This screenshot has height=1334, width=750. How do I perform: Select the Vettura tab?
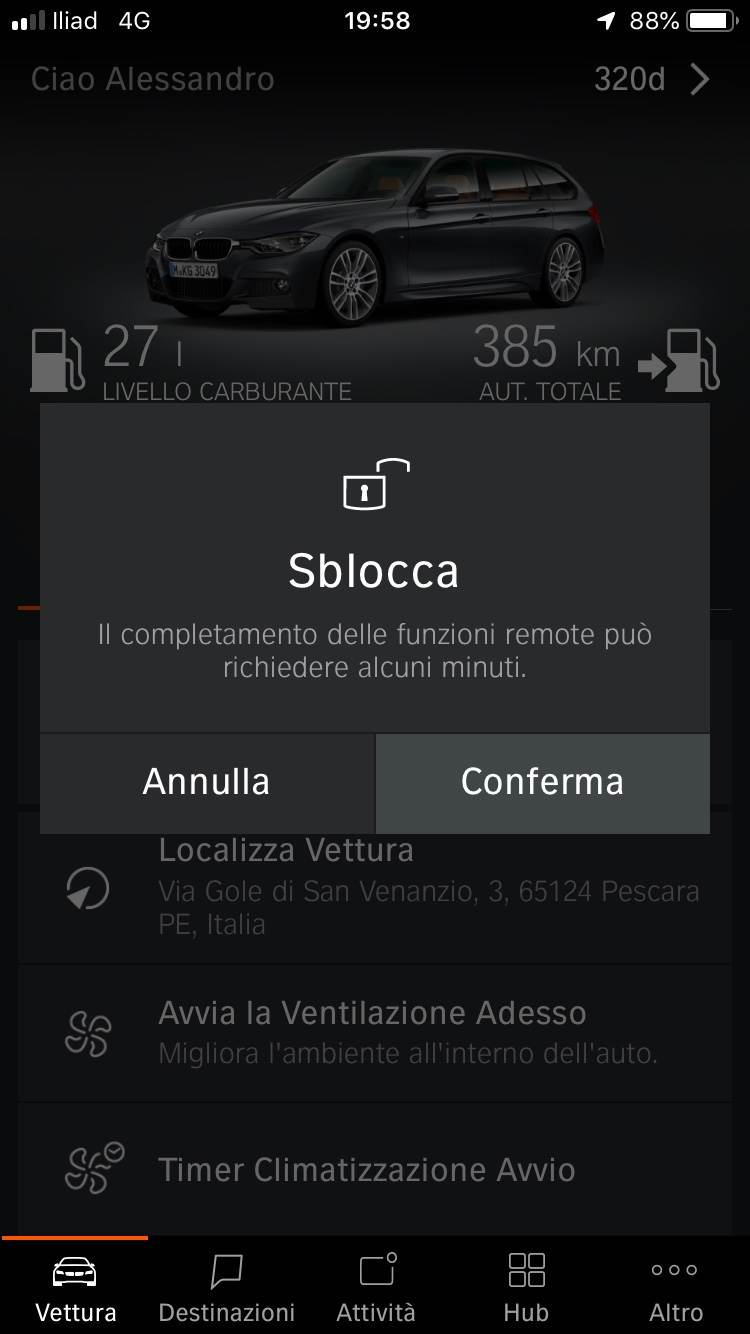pyautogui.click(x=76, y=1288)
